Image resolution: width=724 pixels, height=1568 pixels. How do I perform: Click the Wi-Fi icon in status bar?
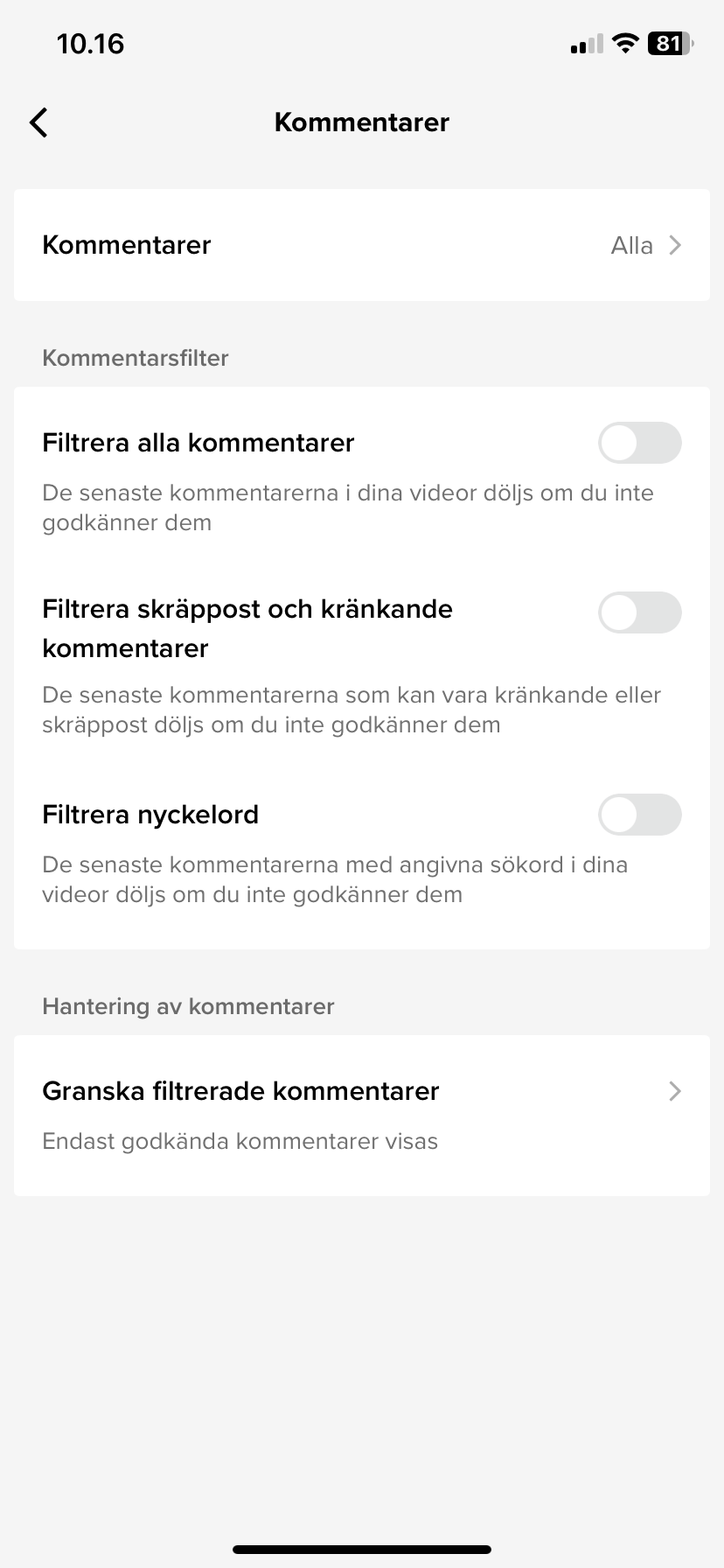623,43
